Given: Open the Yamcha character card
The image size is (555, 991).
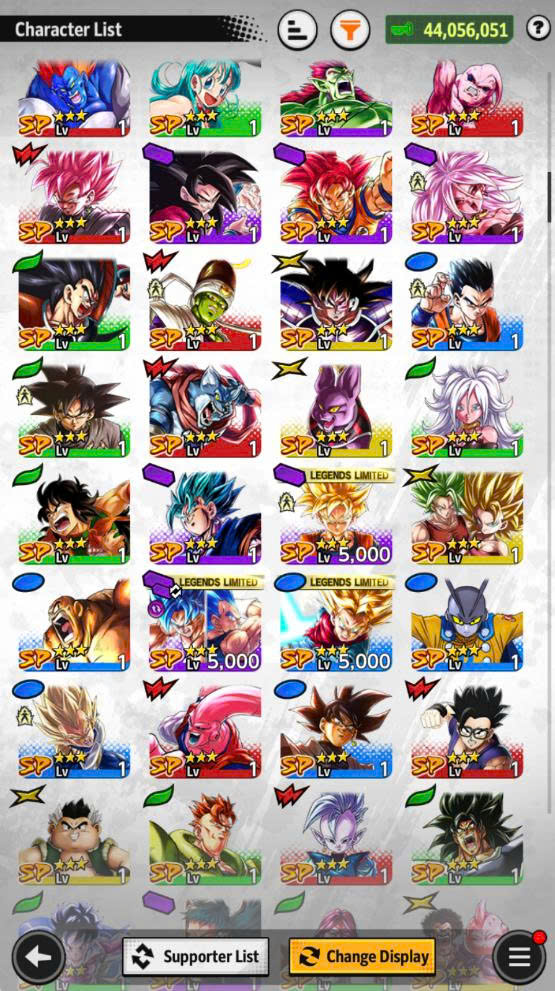Looking at the screenshot, I should pyautogui.click(x=73, y=517).
